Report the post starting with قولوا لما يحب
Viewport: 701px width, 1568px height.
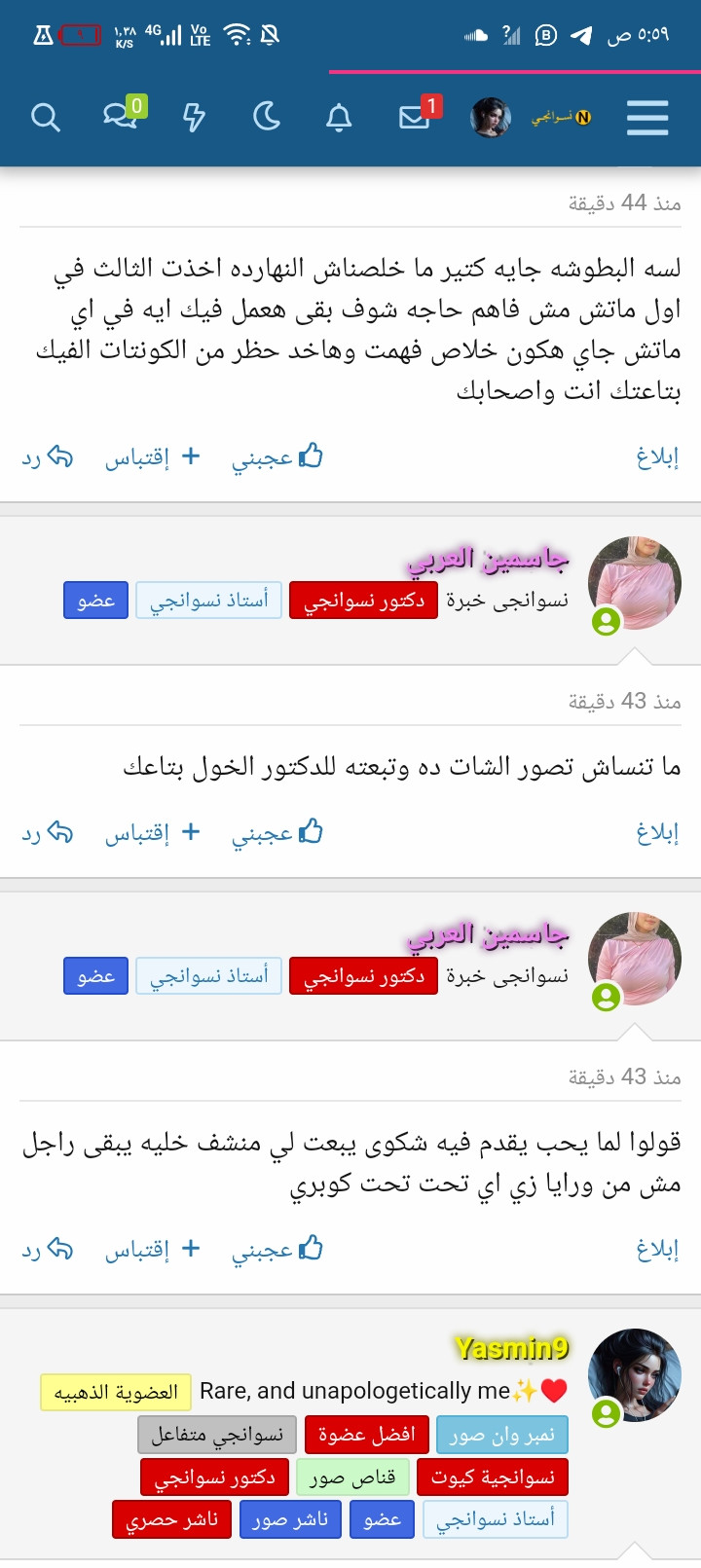click(657, 1248)
